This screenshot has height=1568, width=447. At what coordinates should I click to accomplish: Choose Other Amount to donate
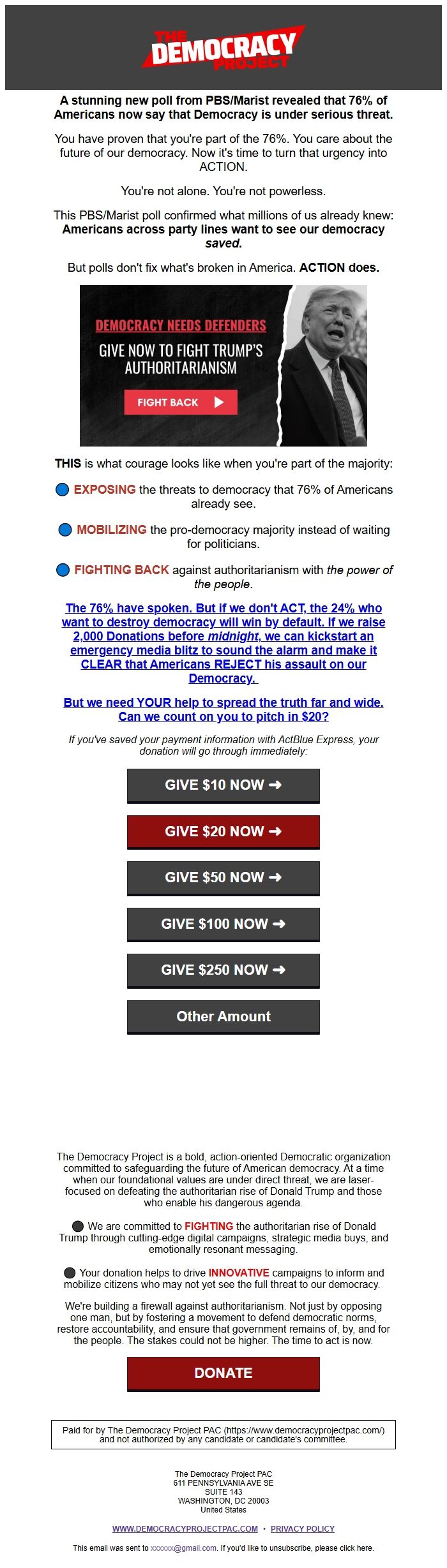(x=223, y=1017)
